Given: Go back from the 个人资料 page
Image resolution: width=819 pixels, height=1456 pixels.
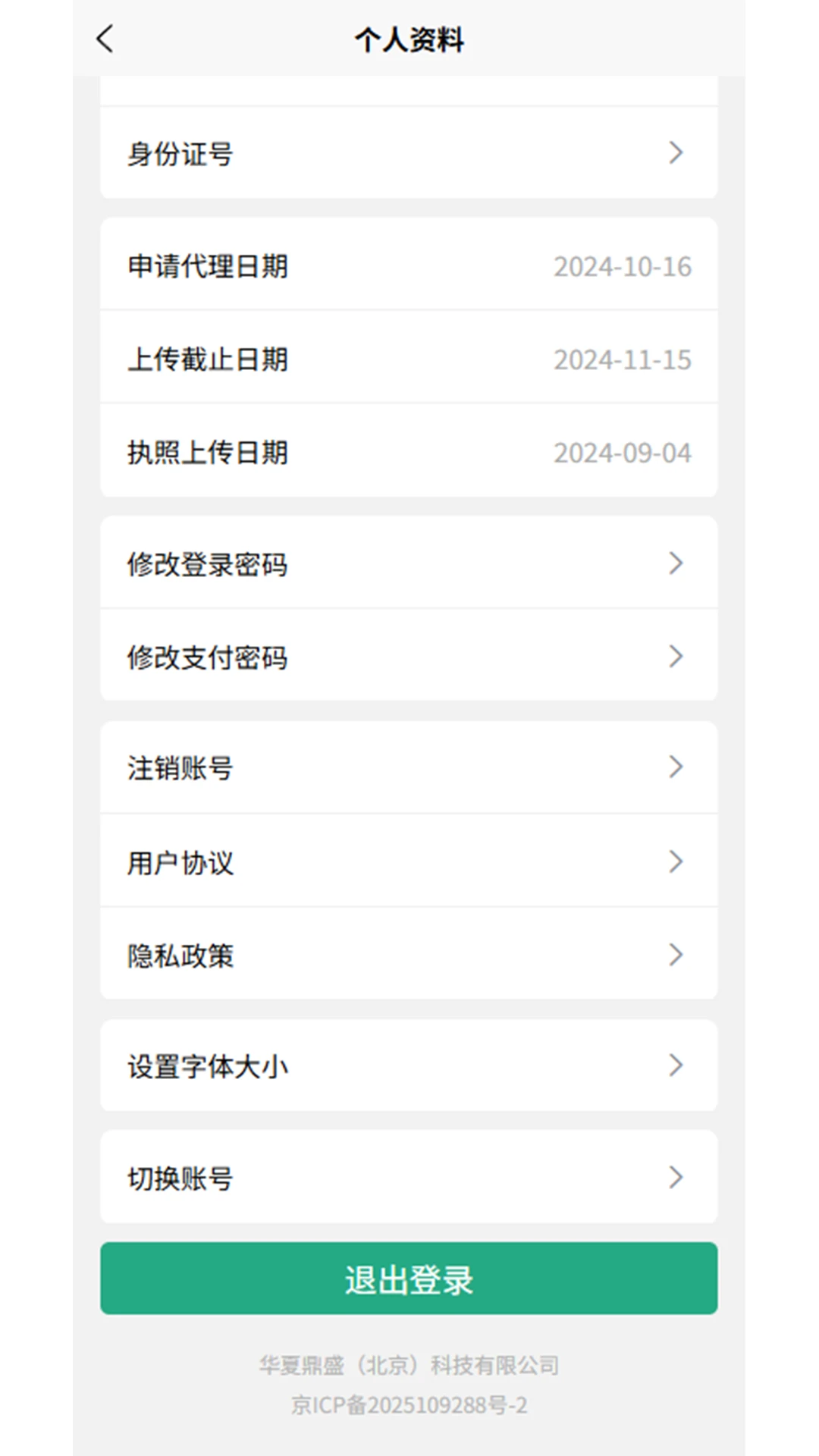Looking at the screenshot, I should 105,39.
